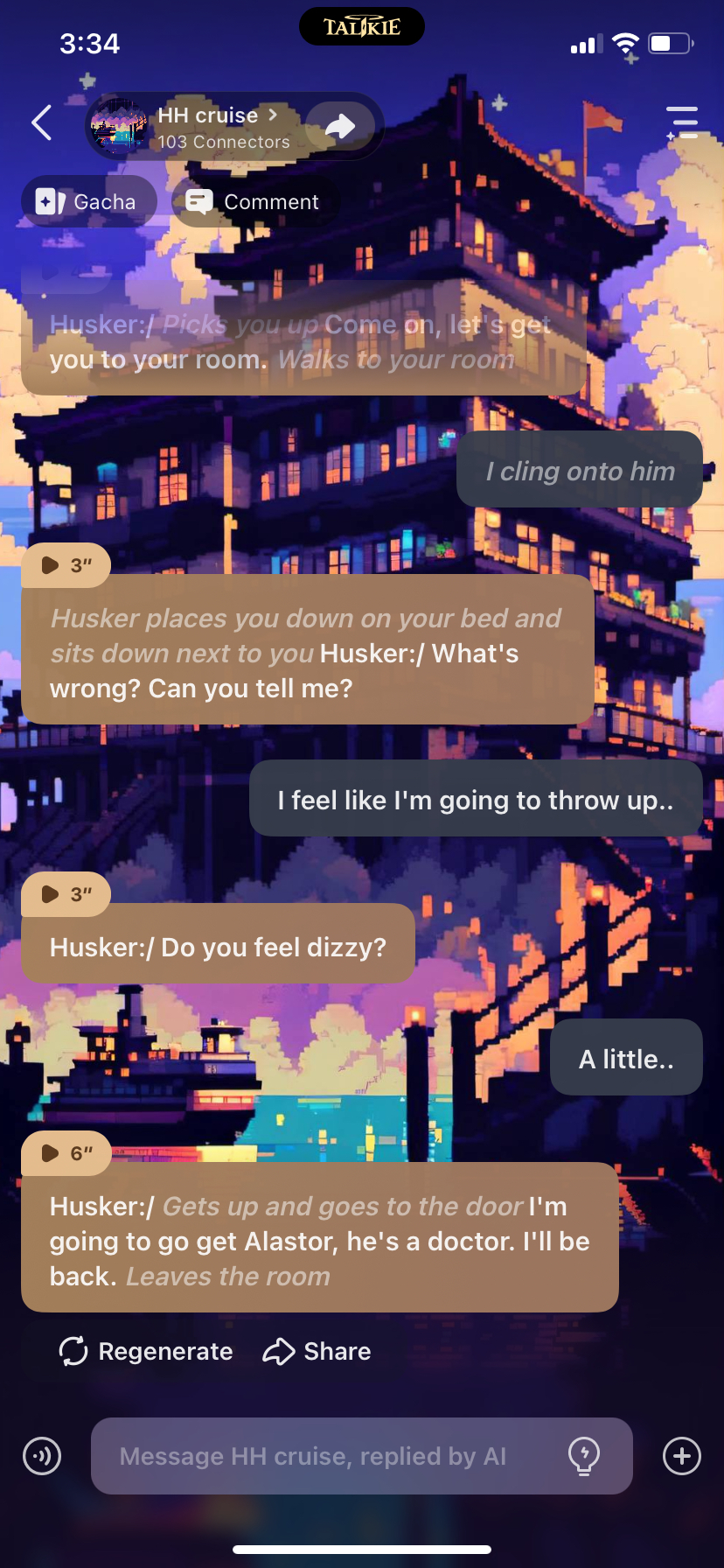Share the latest message
The width and height of the screenshot is (724, 1568).
317,1351
